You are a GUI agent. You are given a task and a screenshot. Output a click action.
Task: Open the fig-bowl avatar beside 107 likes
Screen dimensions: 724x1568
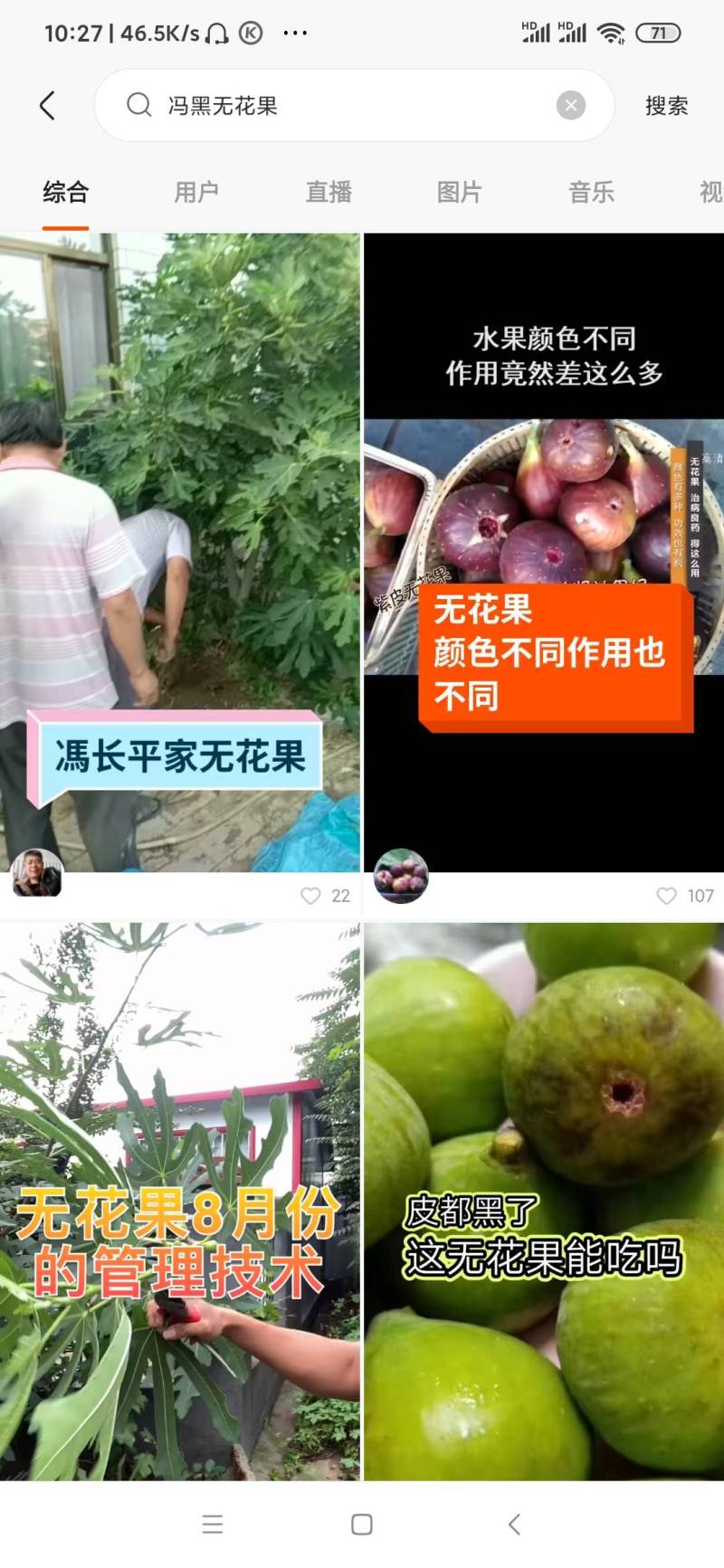401,876
